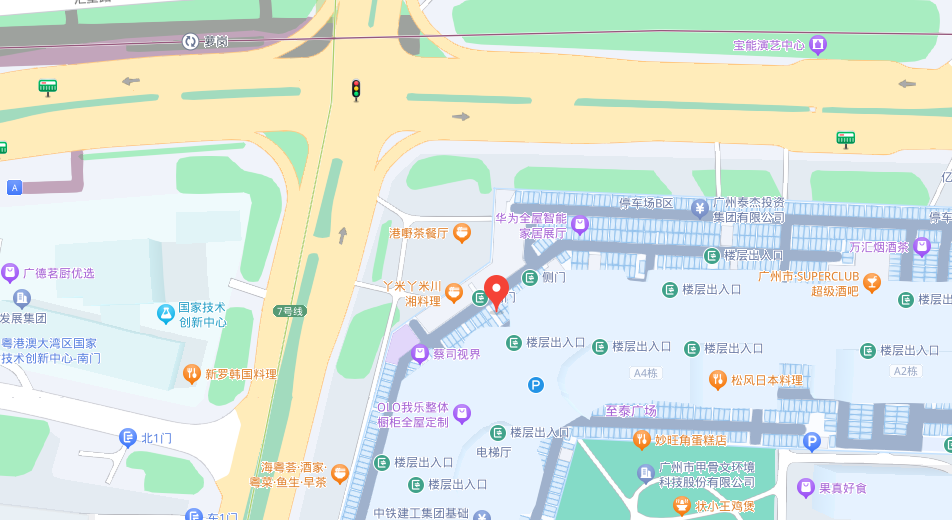The image size is (952, 520).
Task: Select the 宝能演艺中心 marker
Action: point(818,45)
